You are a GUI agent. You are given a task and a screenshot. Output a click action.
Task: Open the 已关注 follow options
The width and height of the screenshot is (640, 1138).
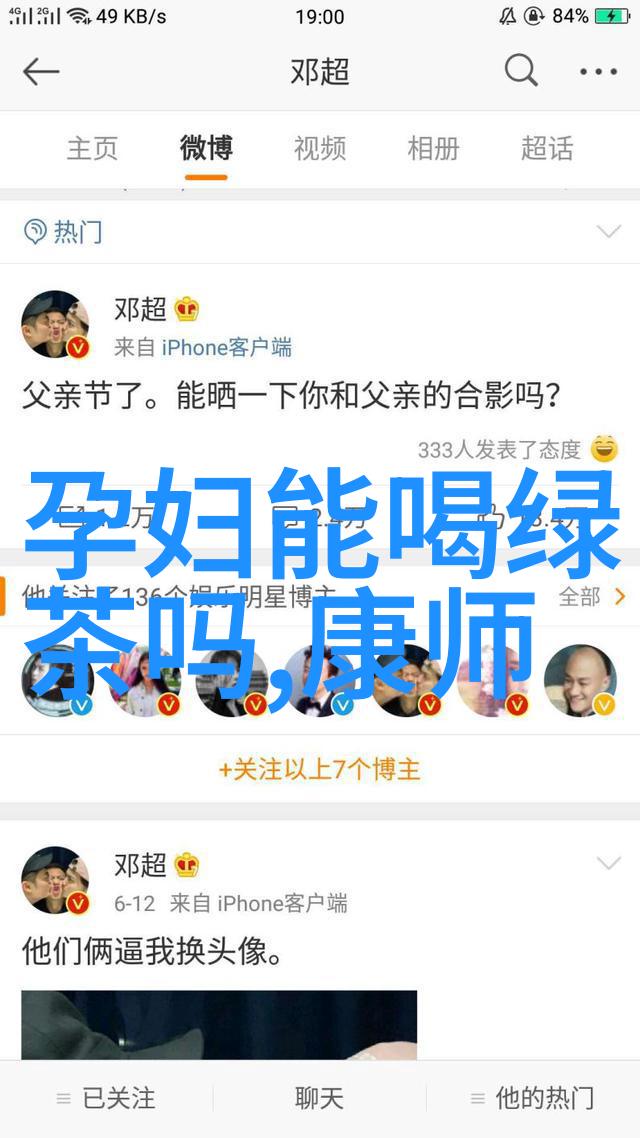(106, 1098)
